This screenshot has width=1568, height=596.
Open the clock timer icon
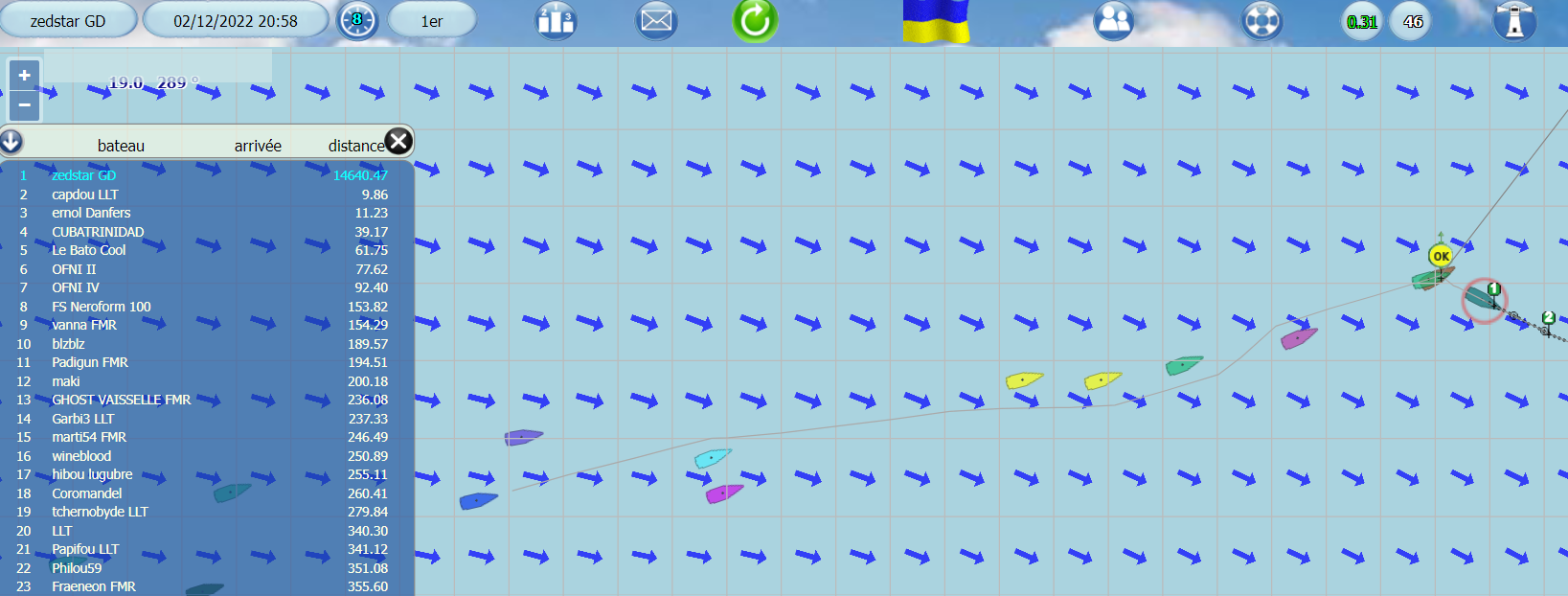pyautogui.click(x=357, y=20)
